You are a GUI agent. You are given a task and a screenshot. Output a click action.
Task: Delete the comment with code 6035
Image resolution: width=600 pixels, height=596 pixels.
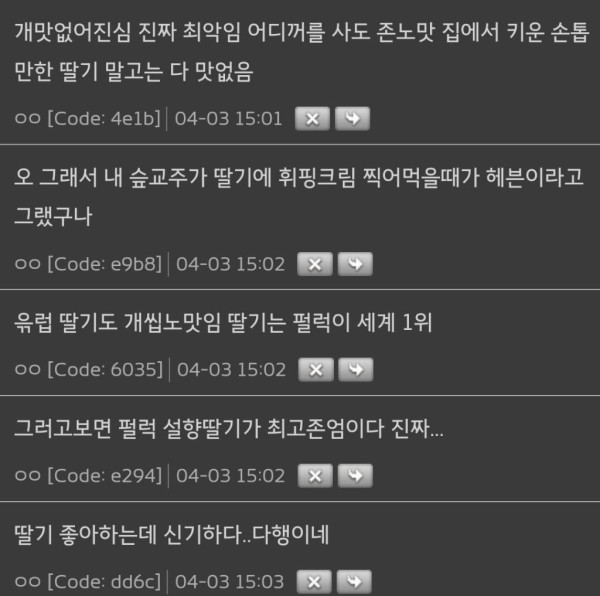tap(315, 369)
